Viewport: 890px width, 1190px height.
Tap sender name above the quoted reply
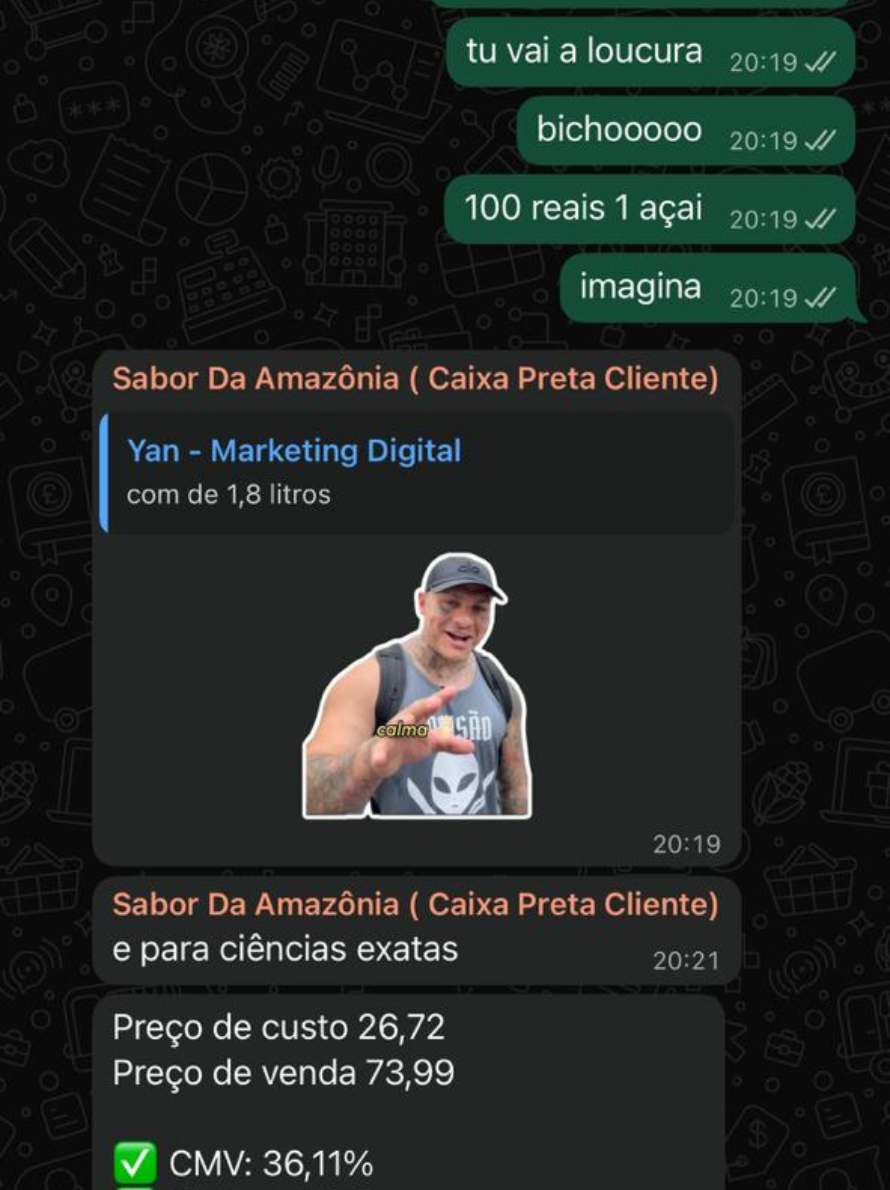click(x=415, y=379)
